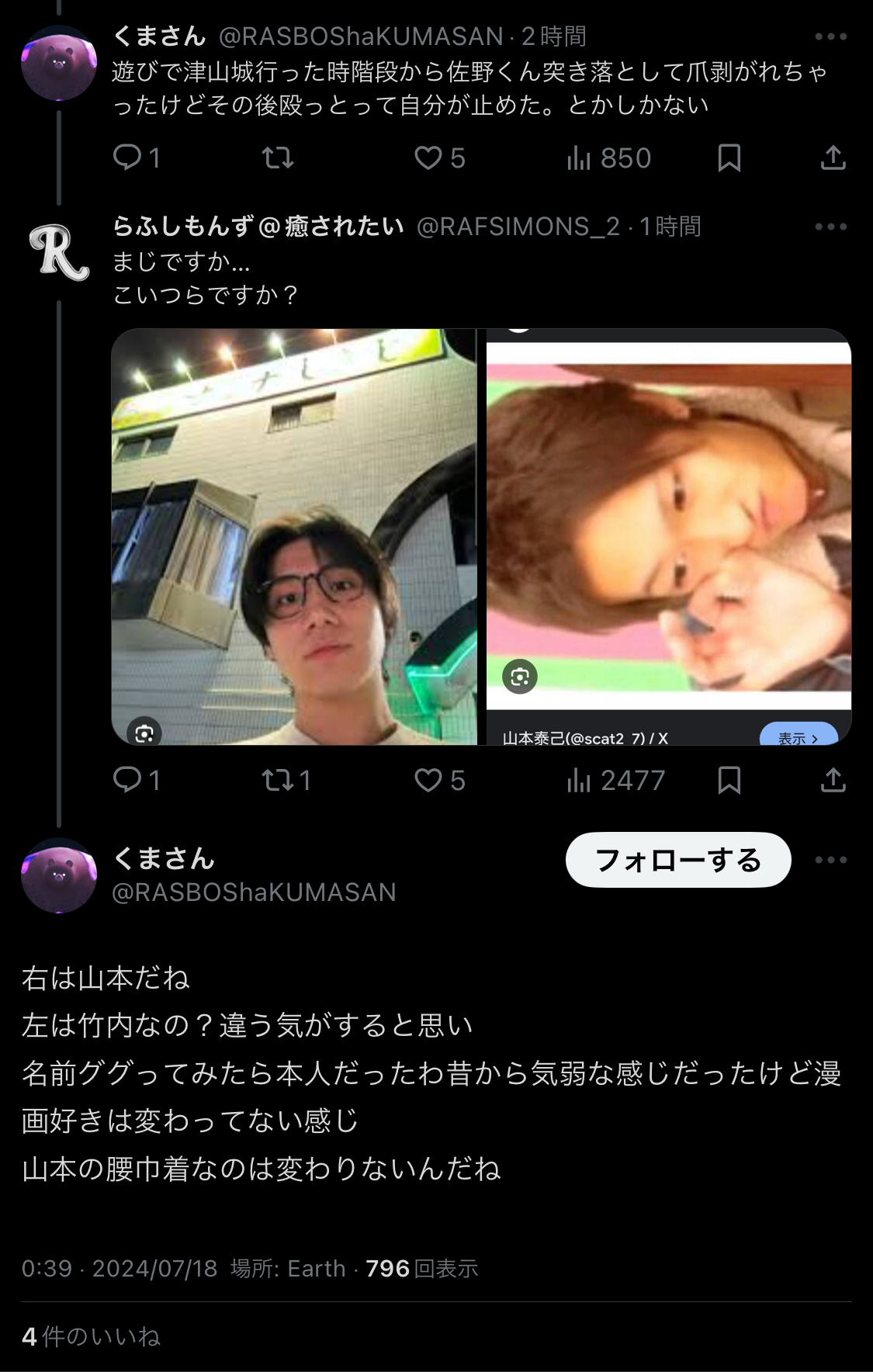Follow くまさん with the フォローする button
The width and height of the screenshot is (873, 1372).
tap(677, 860)
